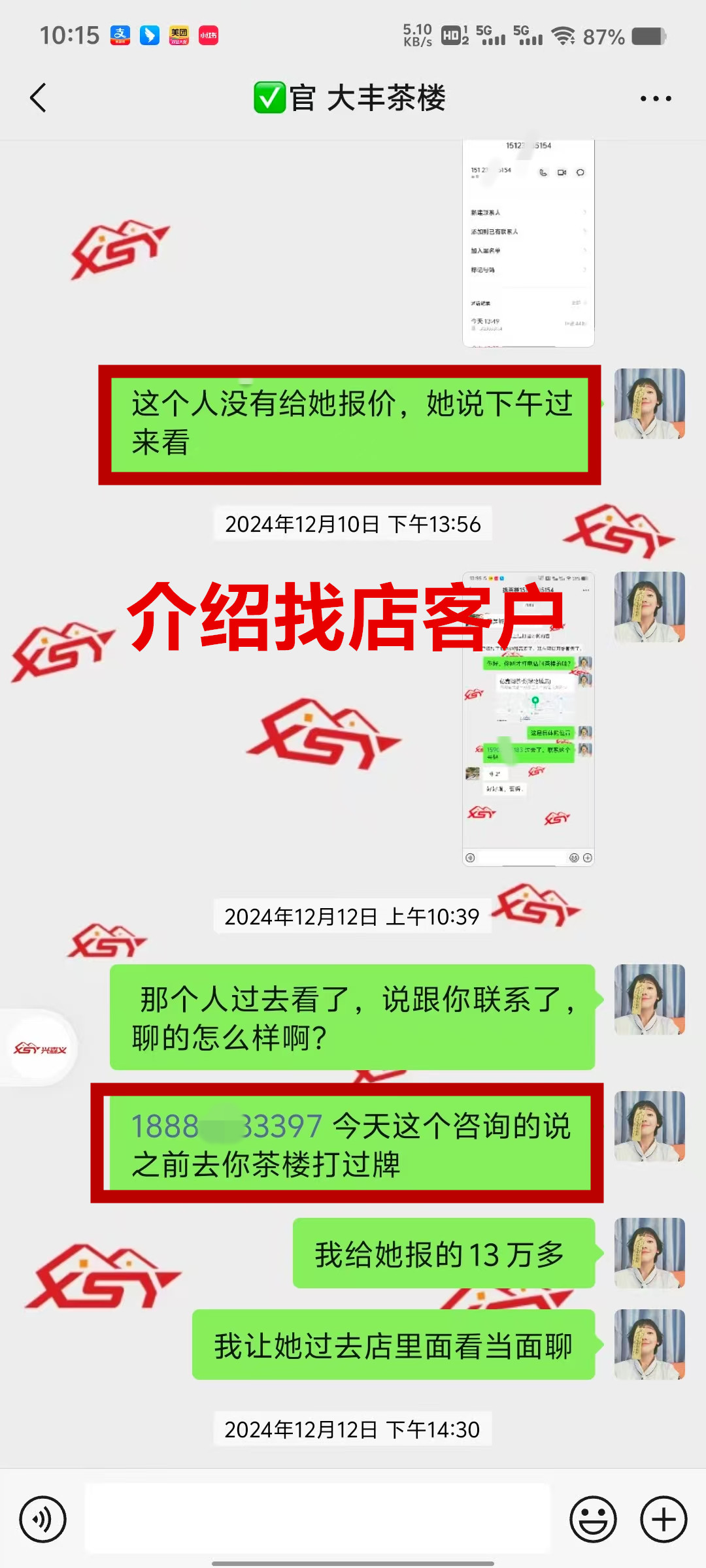Screen dimensions: 706x1568
Task: Focus the message text field
Action: [318, 1519]
